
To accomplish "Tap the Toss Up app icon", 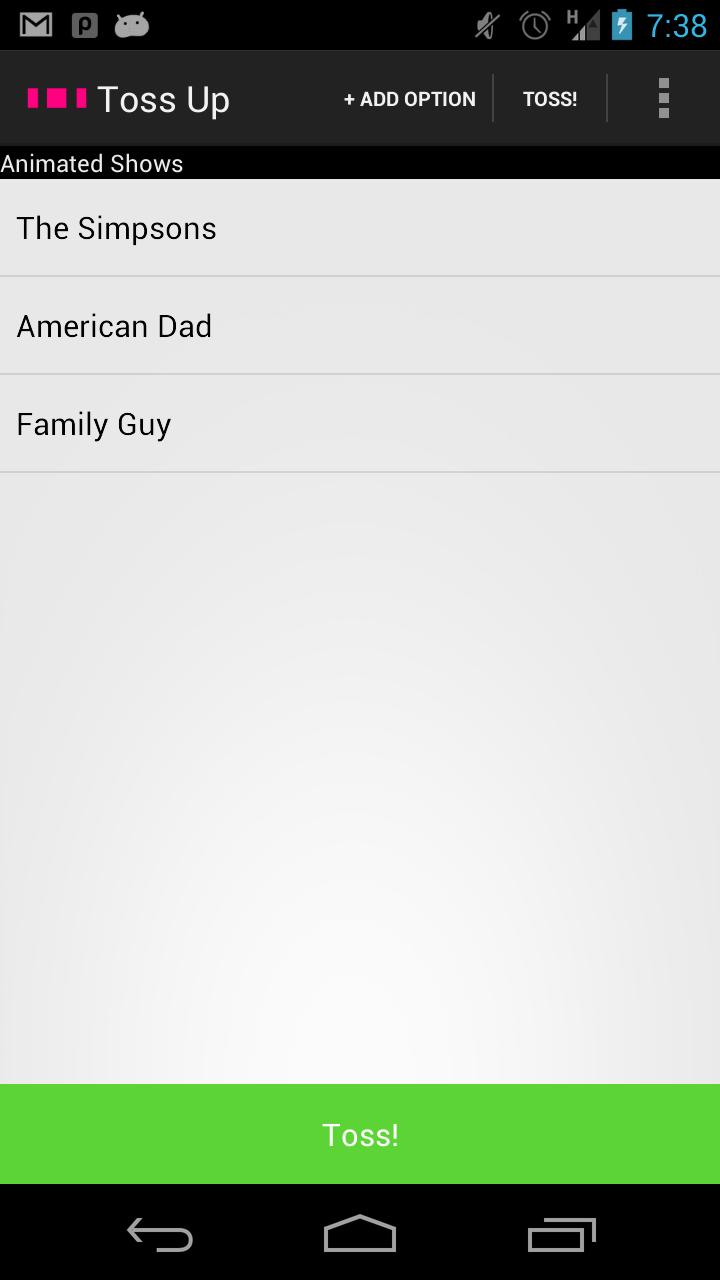I will click(57, 98).
